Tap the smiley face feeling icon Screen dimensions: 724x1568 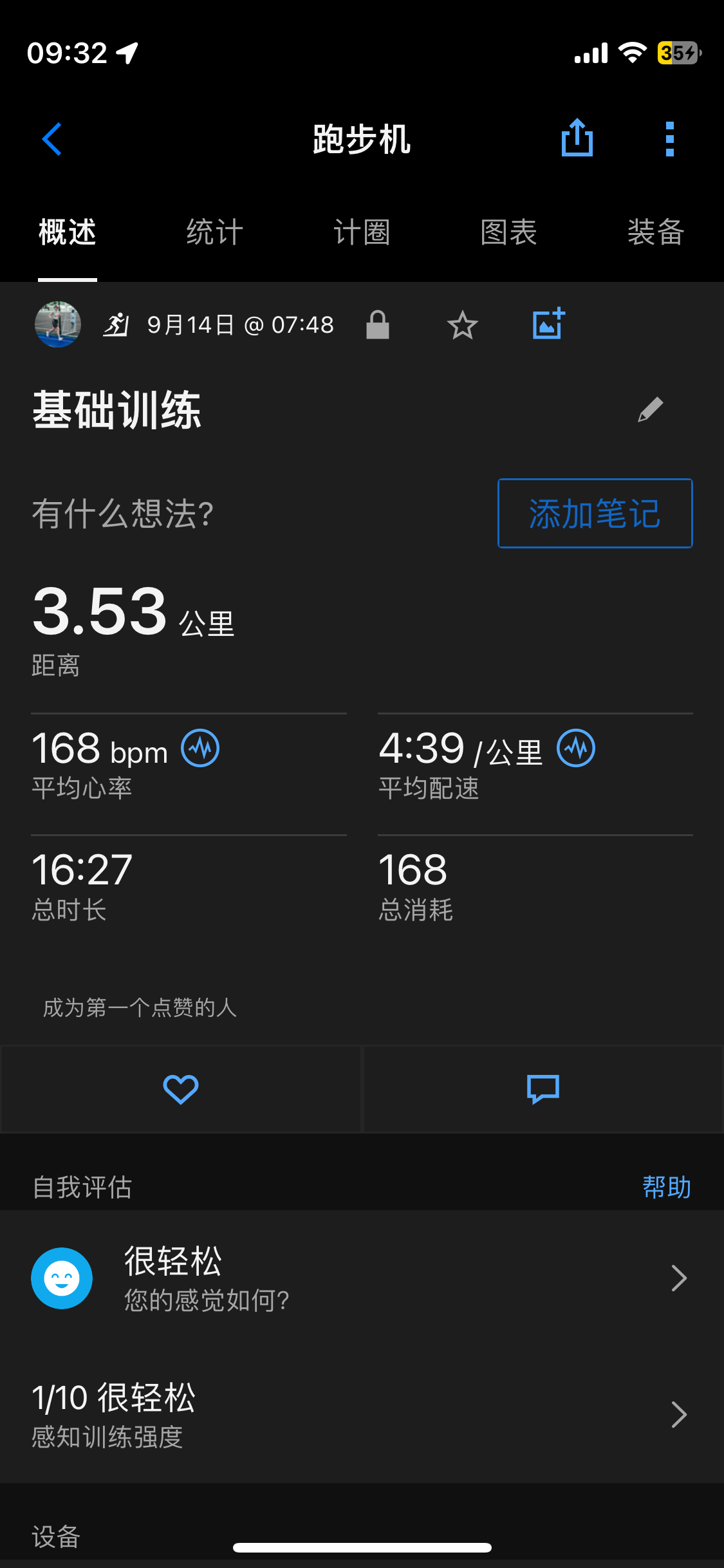pyautogui.click(x=62, y=1278)
